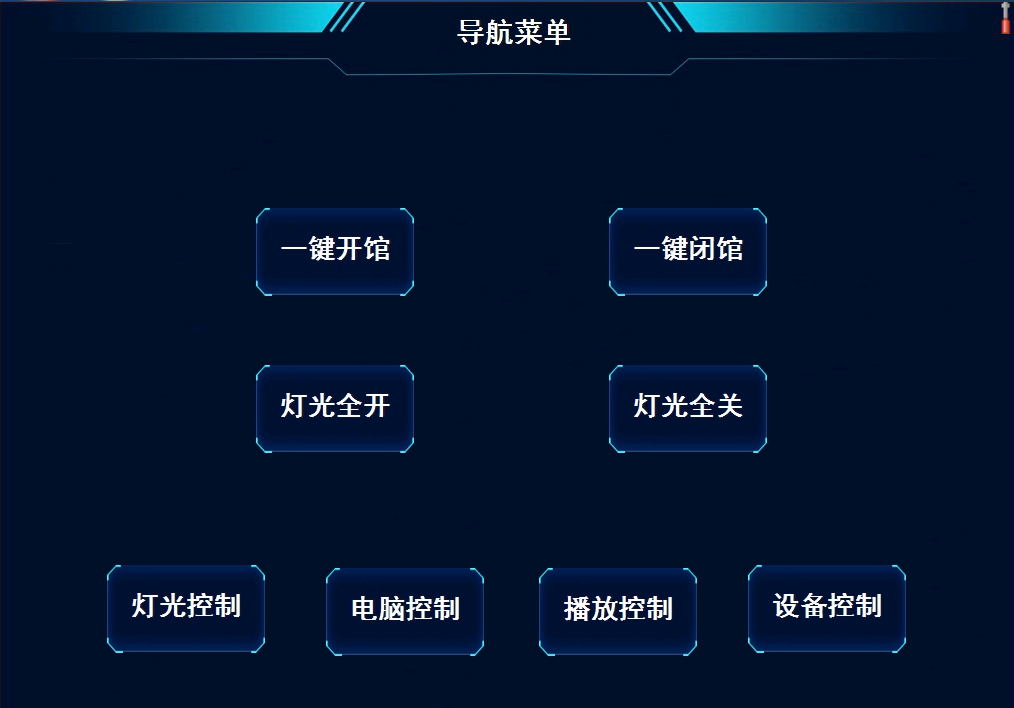The image size is (1014, 708).
Task: Go to 播放控制
Action: (x=618, y=611)
